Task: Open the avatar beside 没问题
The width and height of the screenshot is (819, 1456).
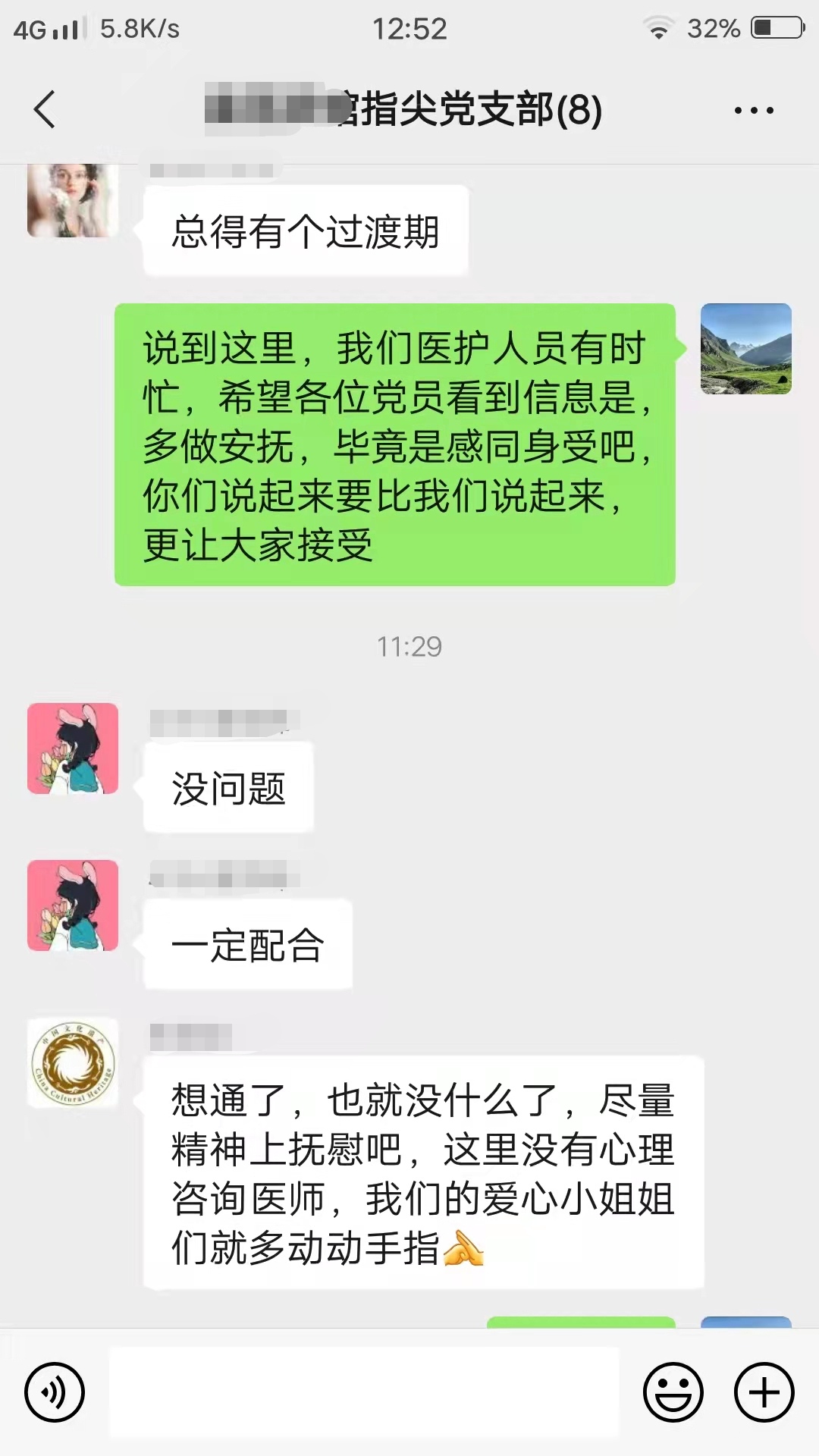Action: click(x=73, y=748)
